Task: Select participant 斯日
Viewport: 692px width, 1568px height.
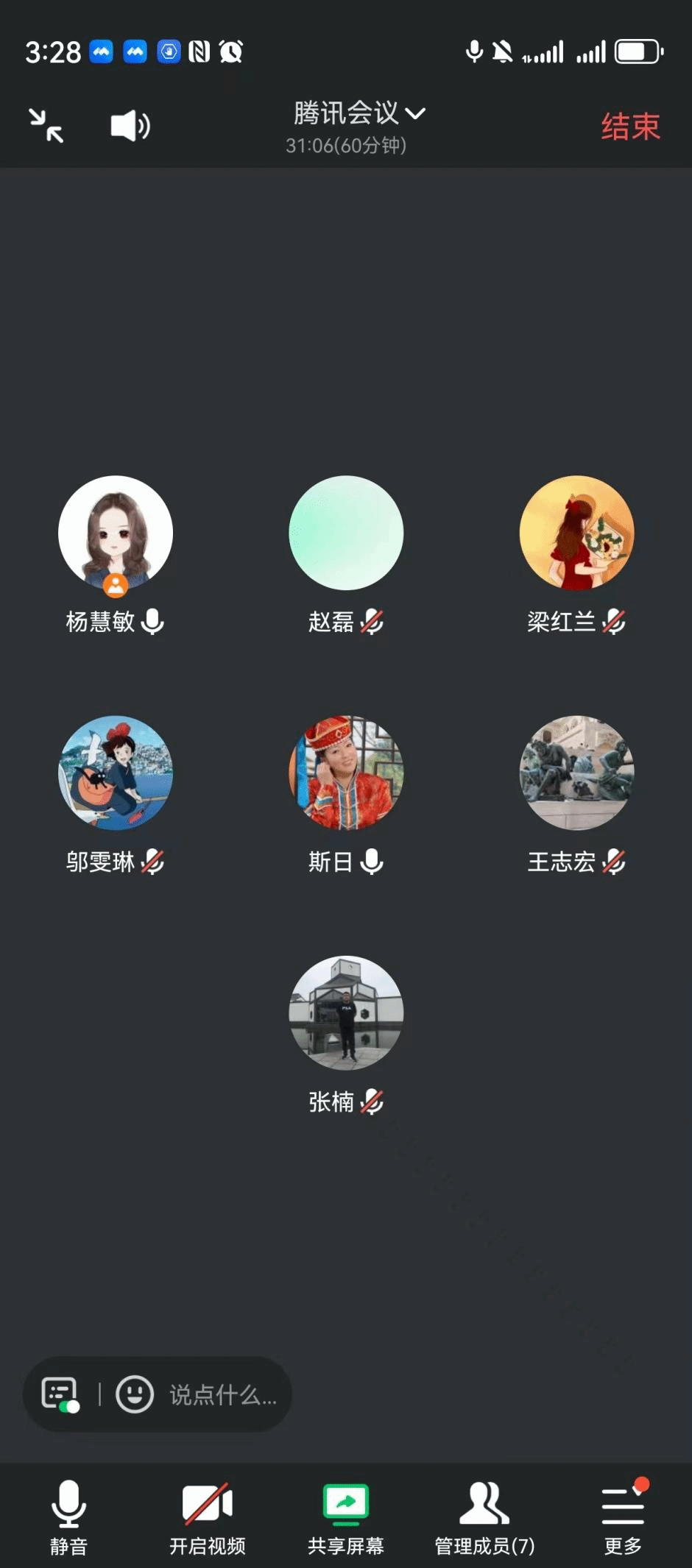Action: (346, 773)
